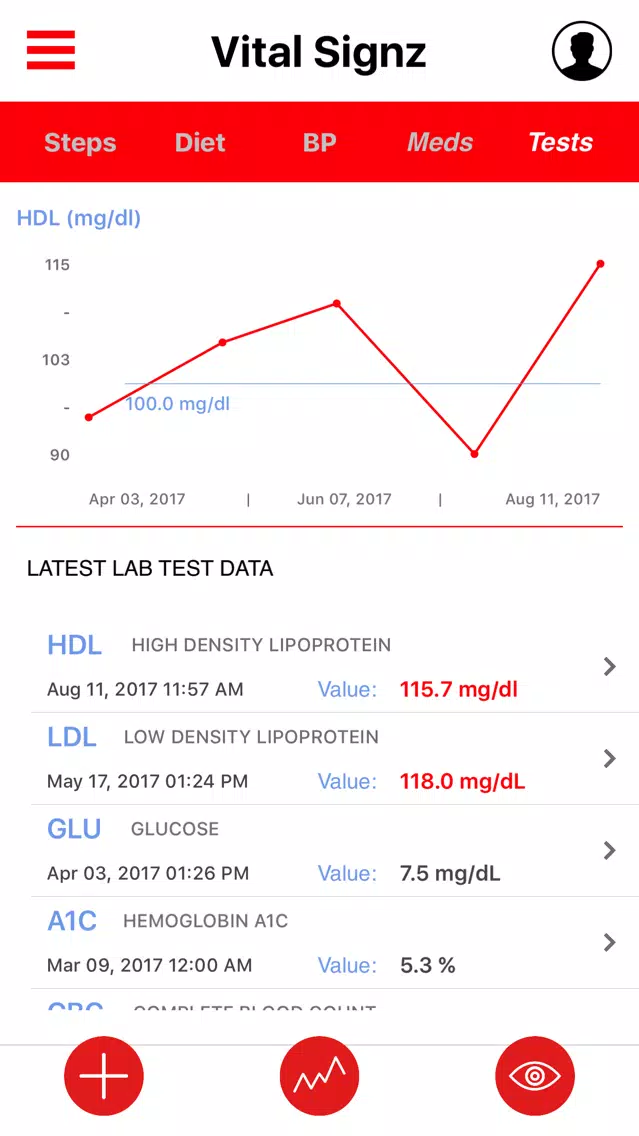639x1136 pixels.
Task: Open HDL High Density Lipoprotein details
Action: click(327, 667)
